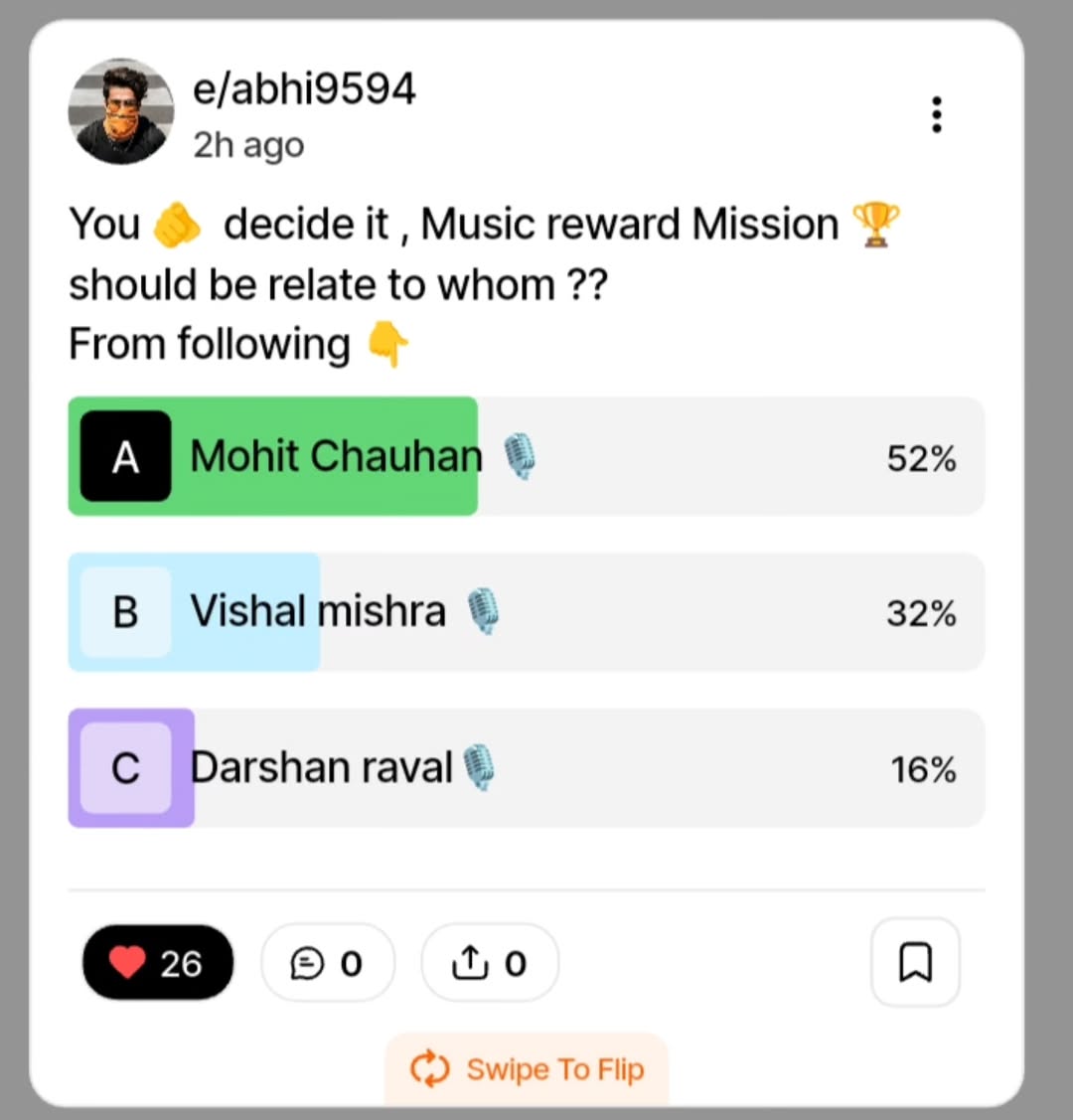
Task: Open the post's three-dot overflow menu
Action: tap(936, 115)
